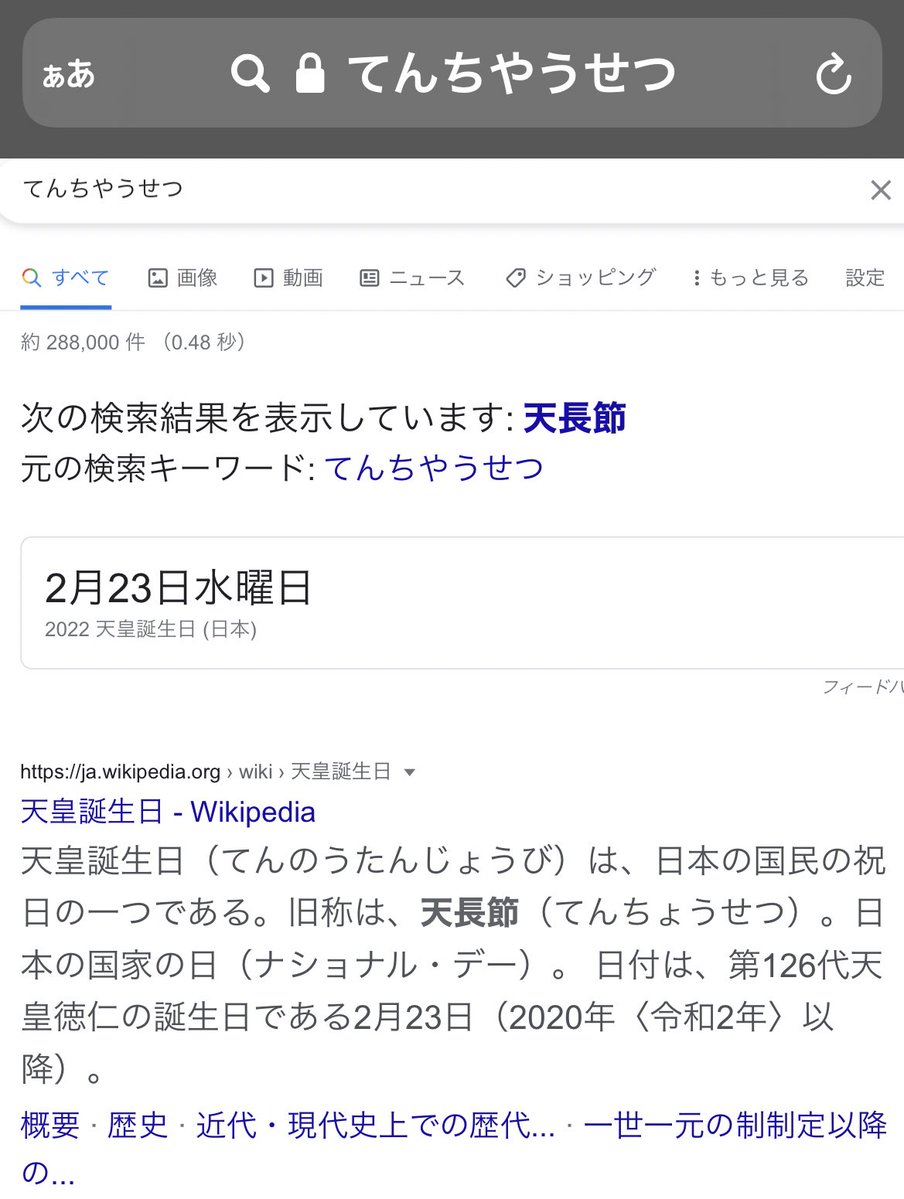Open the 歴史 section link
This screenshot has width=904, height=1199.
coord(138,1125)
